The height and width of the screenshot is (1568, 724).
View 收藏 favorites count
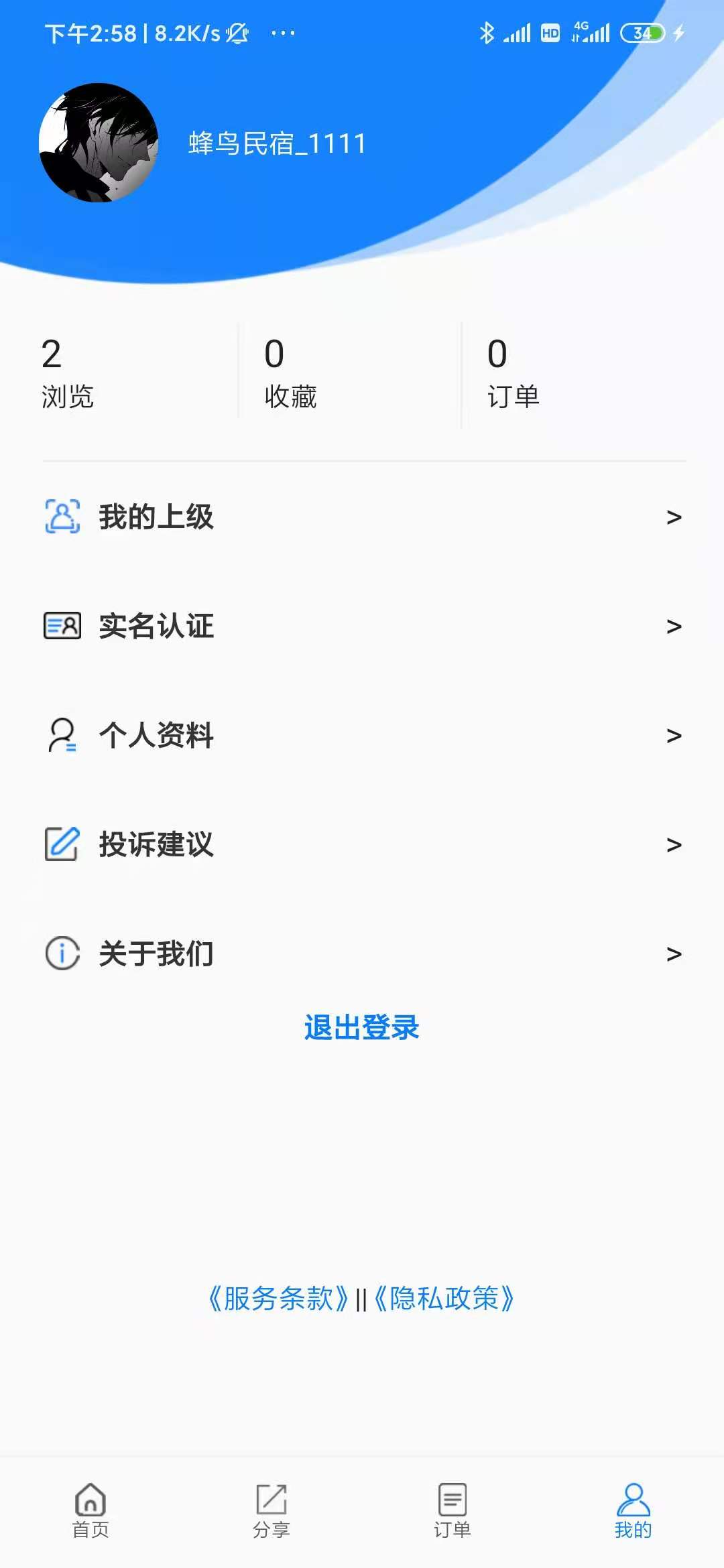pos(290,373)
